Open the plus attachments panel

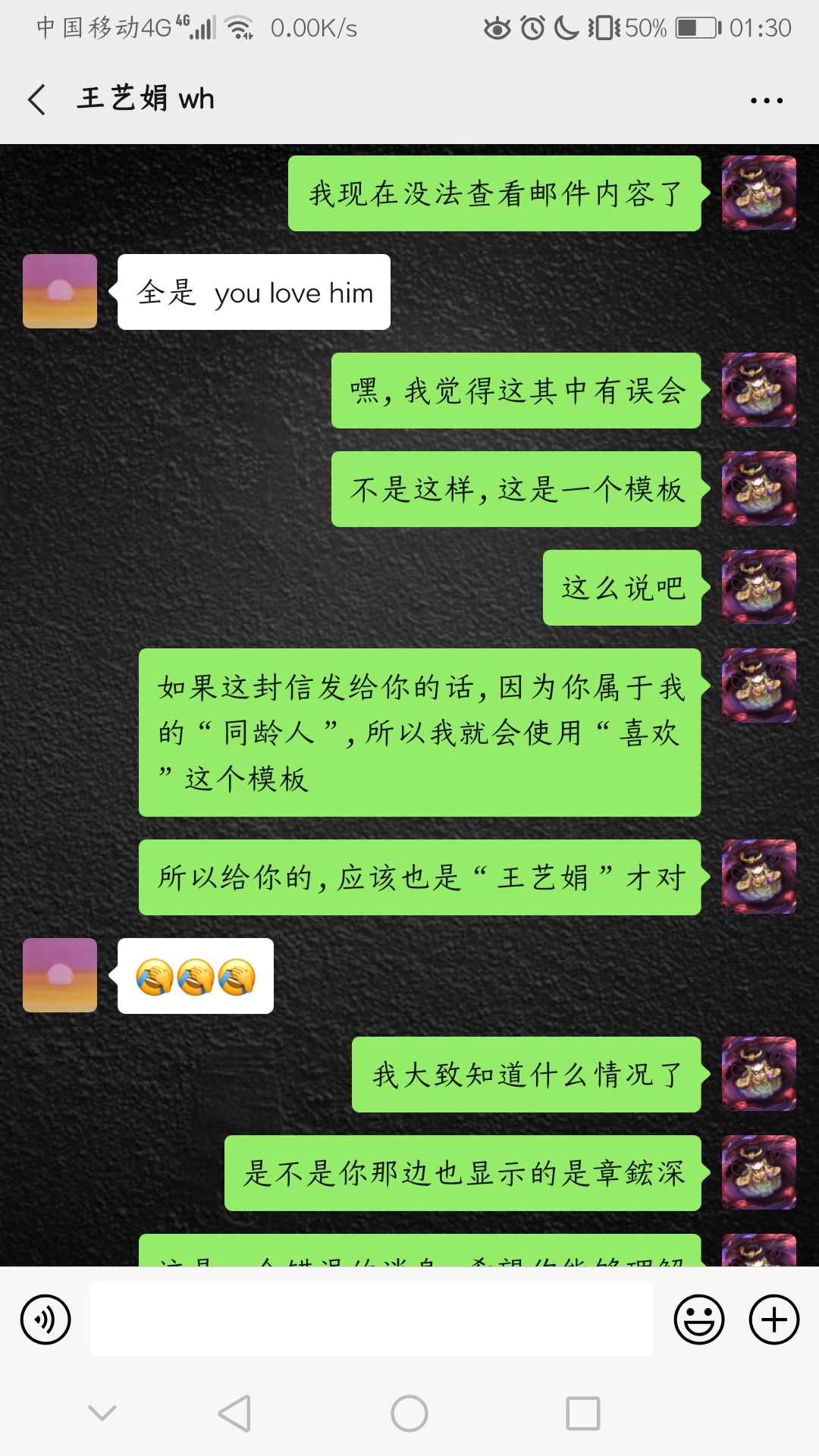[773, 1319]
